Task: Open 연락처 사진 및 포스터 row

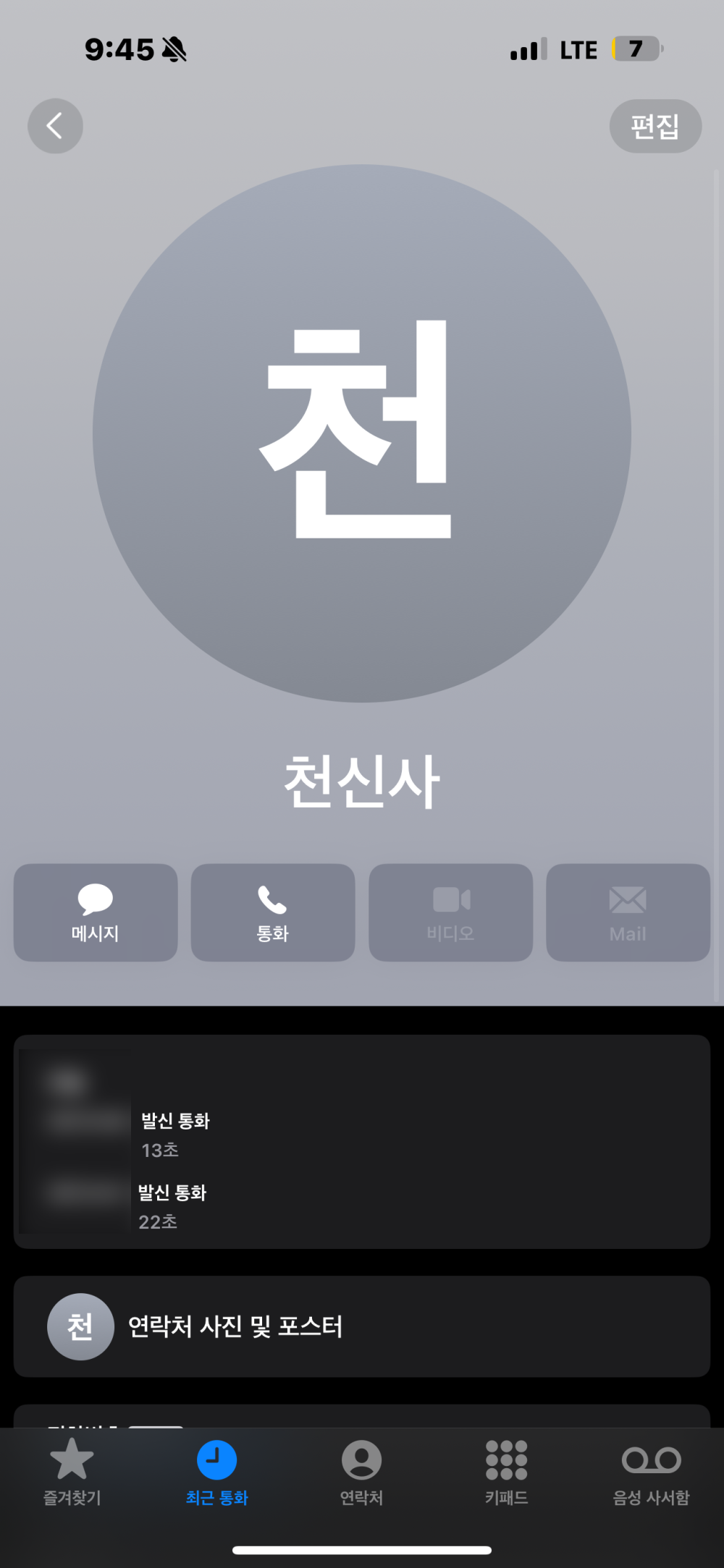Action: [x=362, y=1326]
